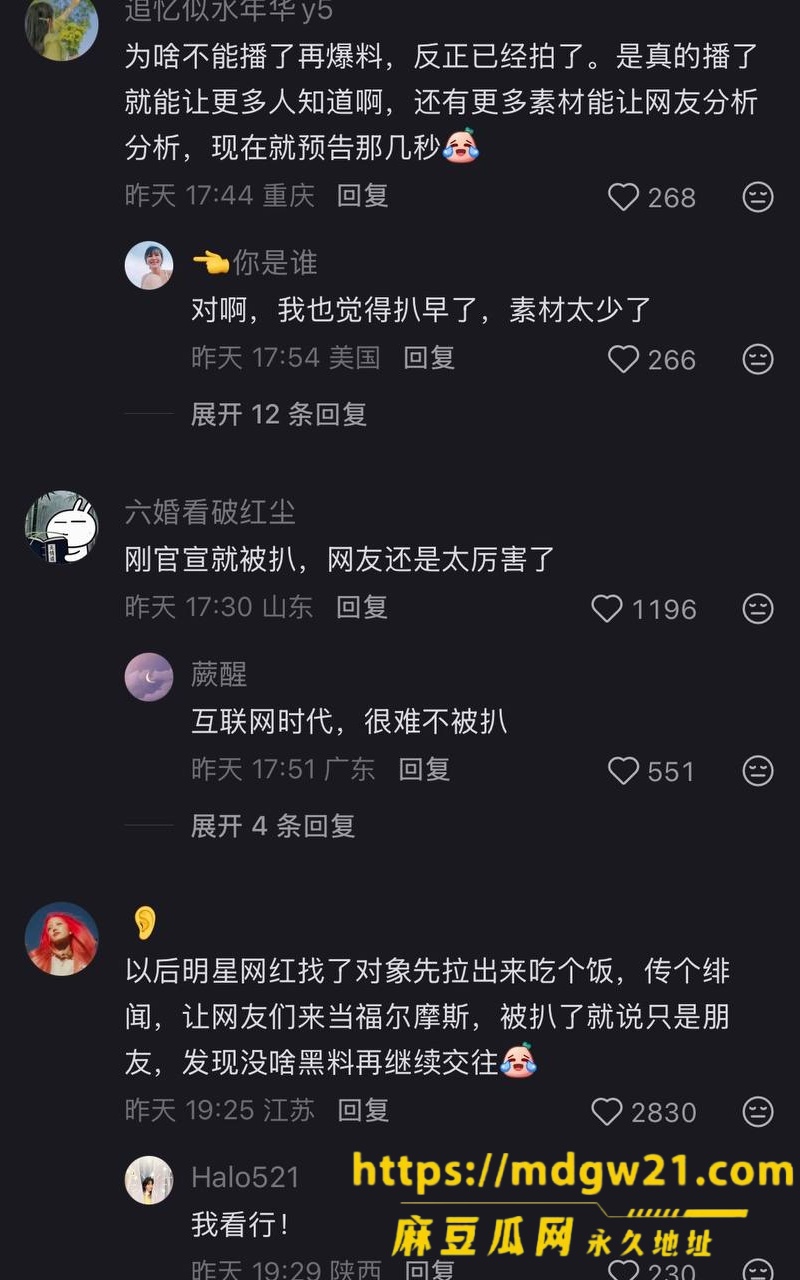Reply to 你是谁's comment
The height and width of the screenshot is (1280, 800).
(x=429, y=357)
